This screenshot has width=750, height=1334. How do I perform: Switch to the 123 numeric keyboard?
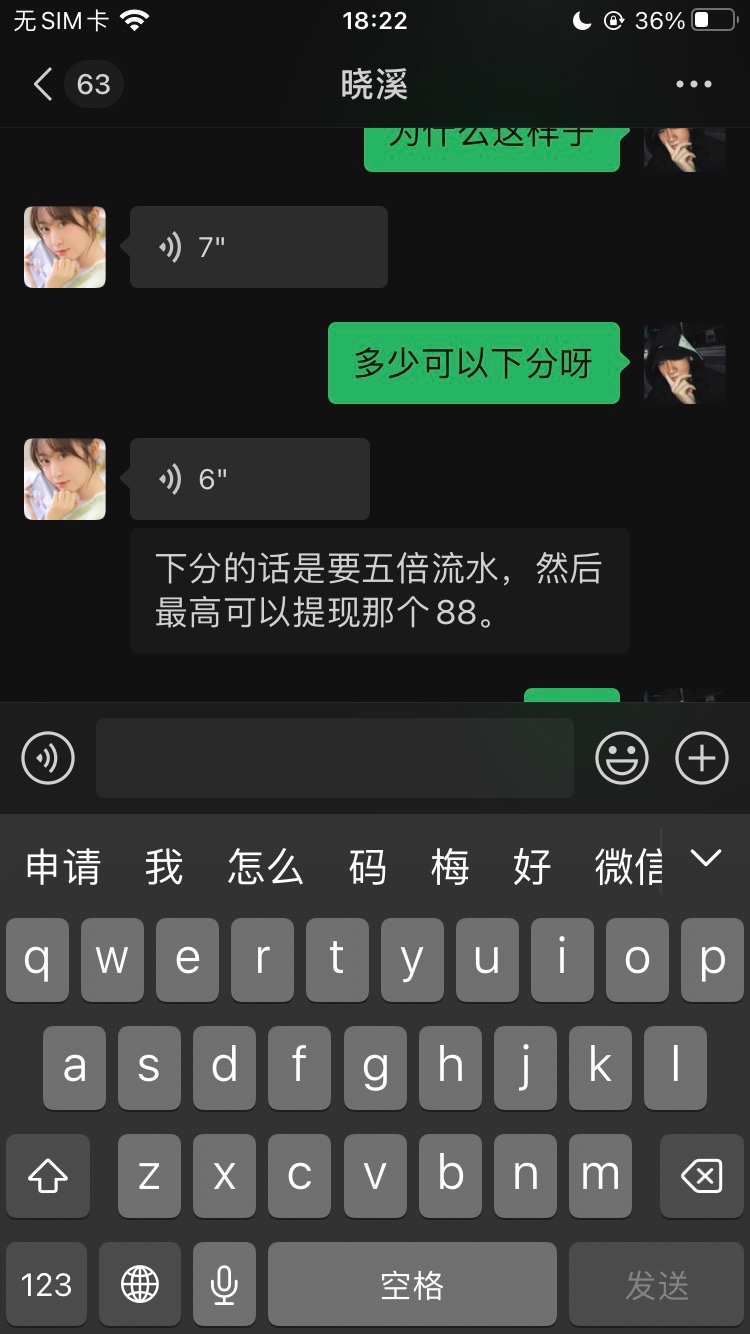(x=46, y=1284)
